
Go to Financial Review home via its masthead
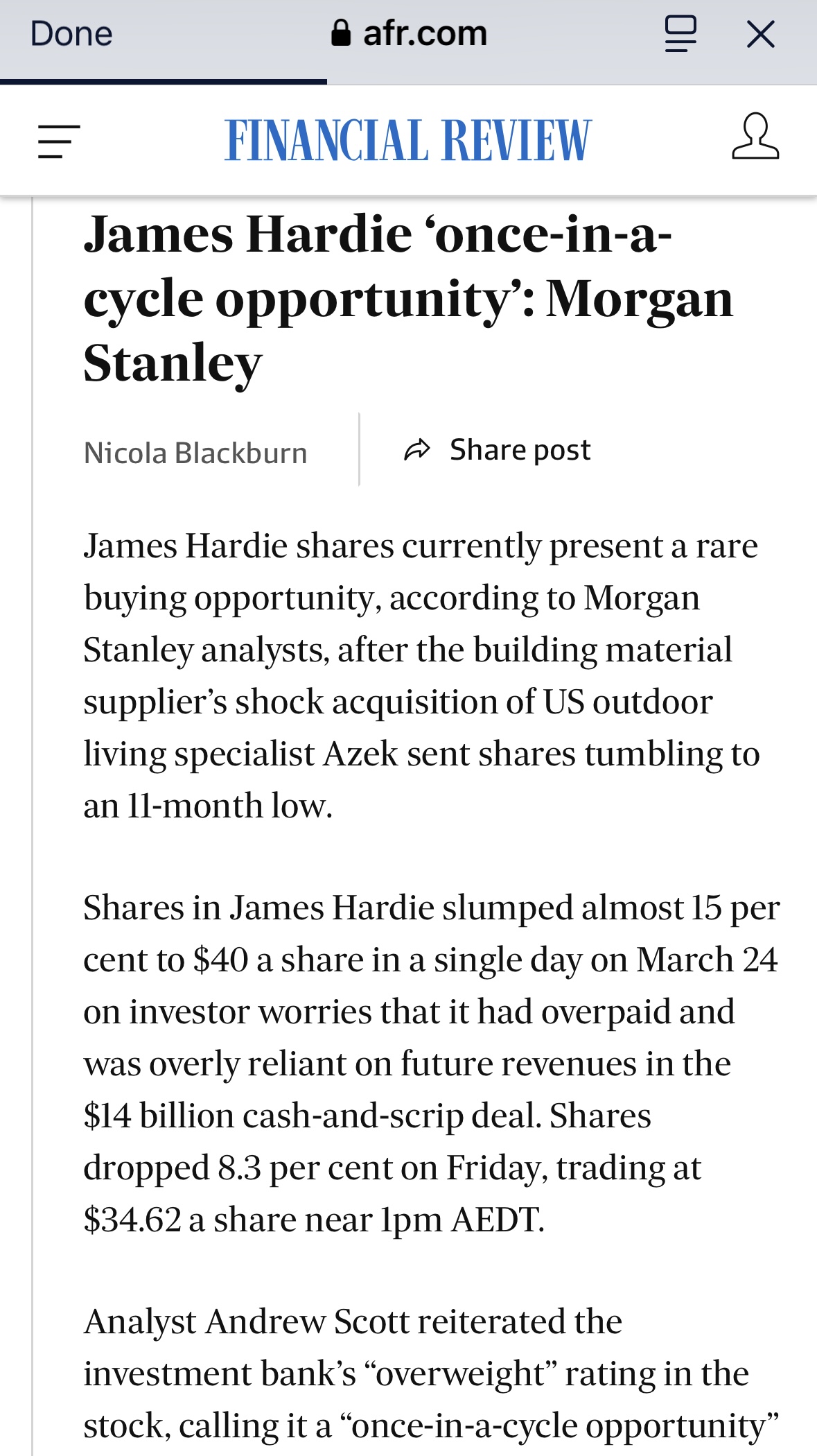(408, 141)
